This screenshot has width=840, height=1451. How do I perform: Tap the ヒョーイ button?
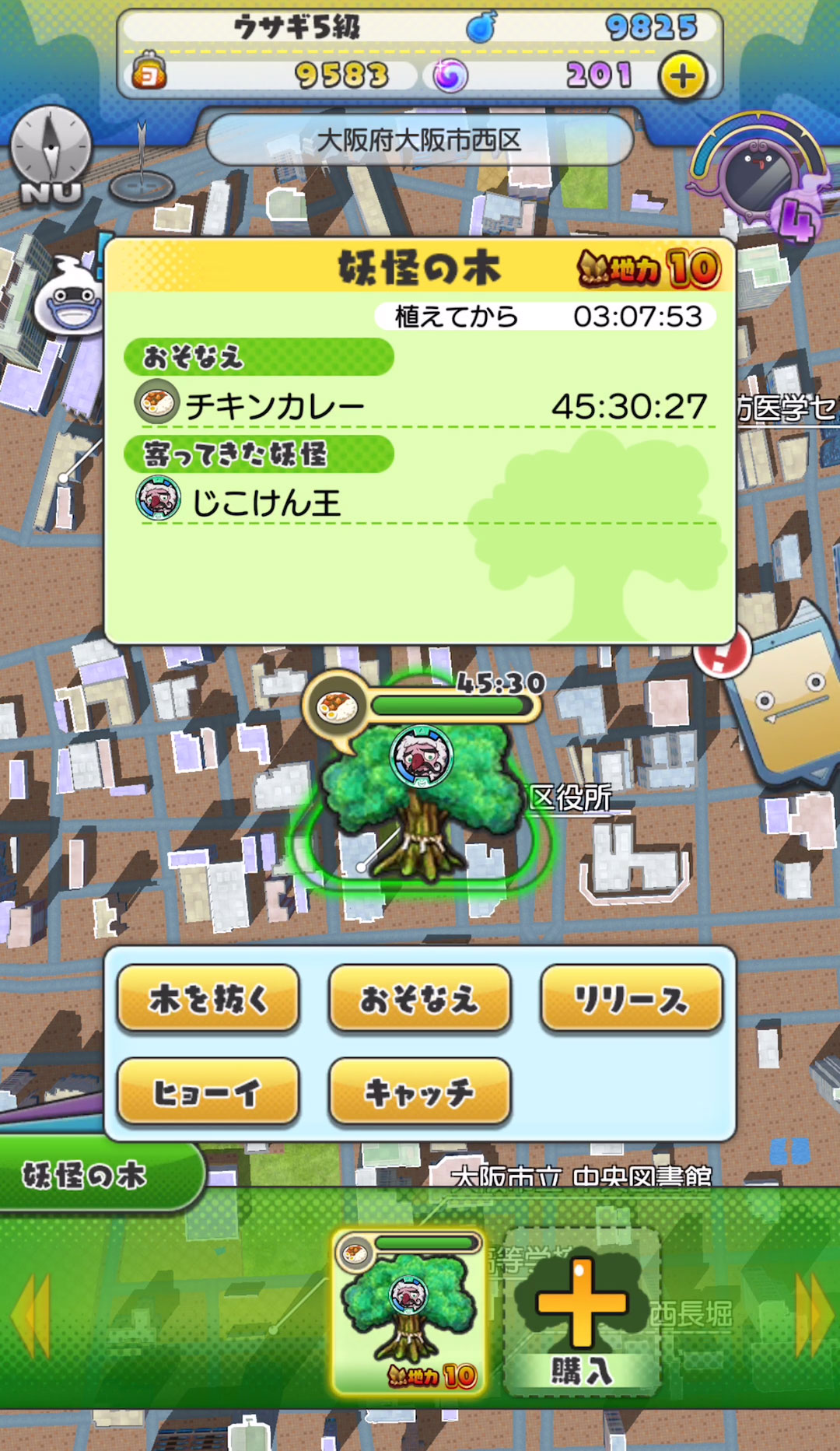(x=208, y=1092)
